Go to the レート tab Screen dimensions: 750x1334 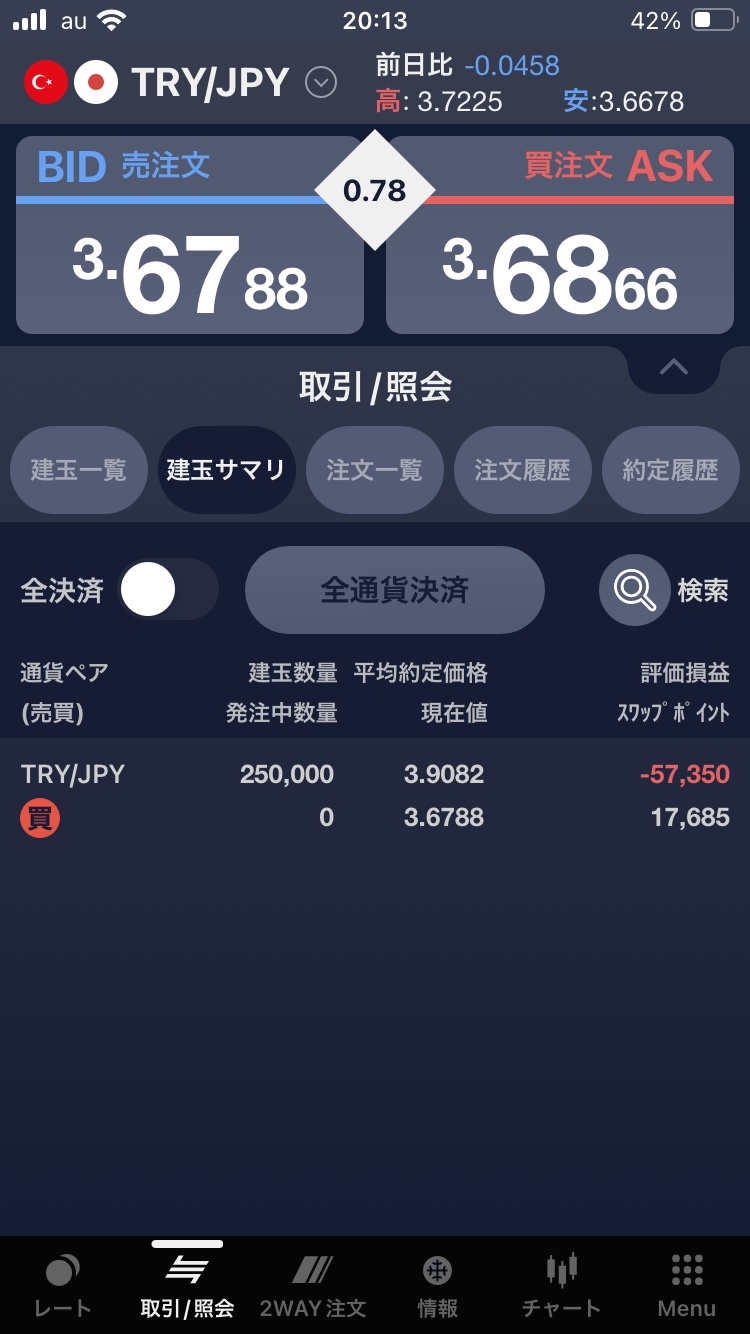[x=62, y=1286]
